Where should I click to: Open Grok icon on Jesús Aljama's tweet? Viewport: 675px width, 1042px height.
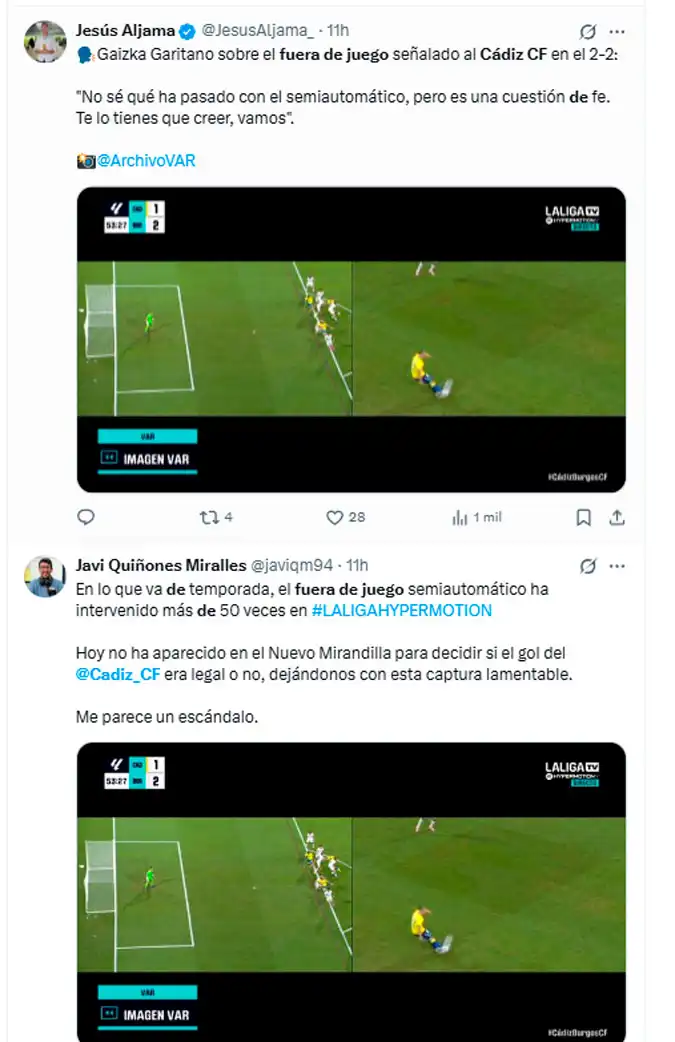pos(588,31)
